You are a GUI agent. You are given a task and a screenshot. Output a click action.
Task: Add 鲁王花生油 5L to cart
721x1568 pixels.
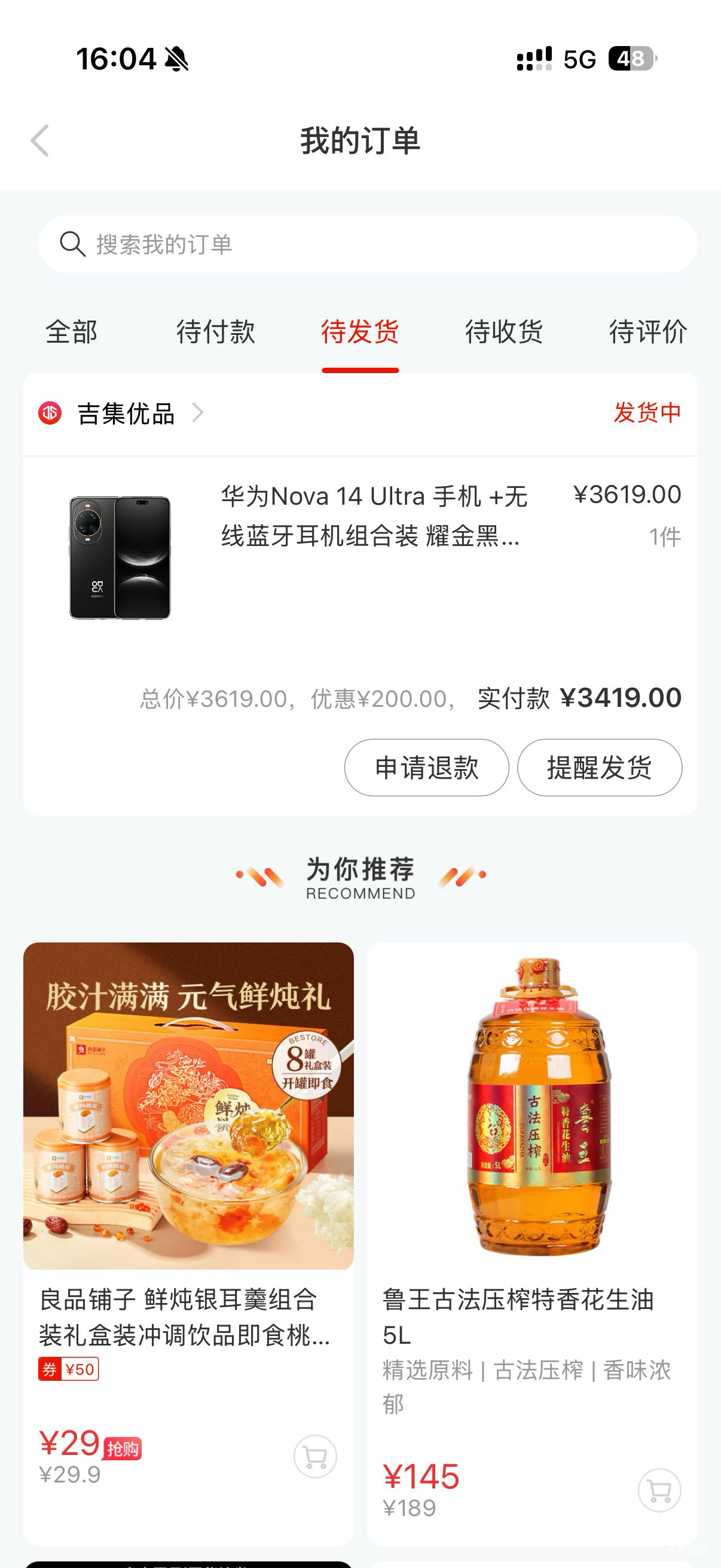pos(659,1491)
